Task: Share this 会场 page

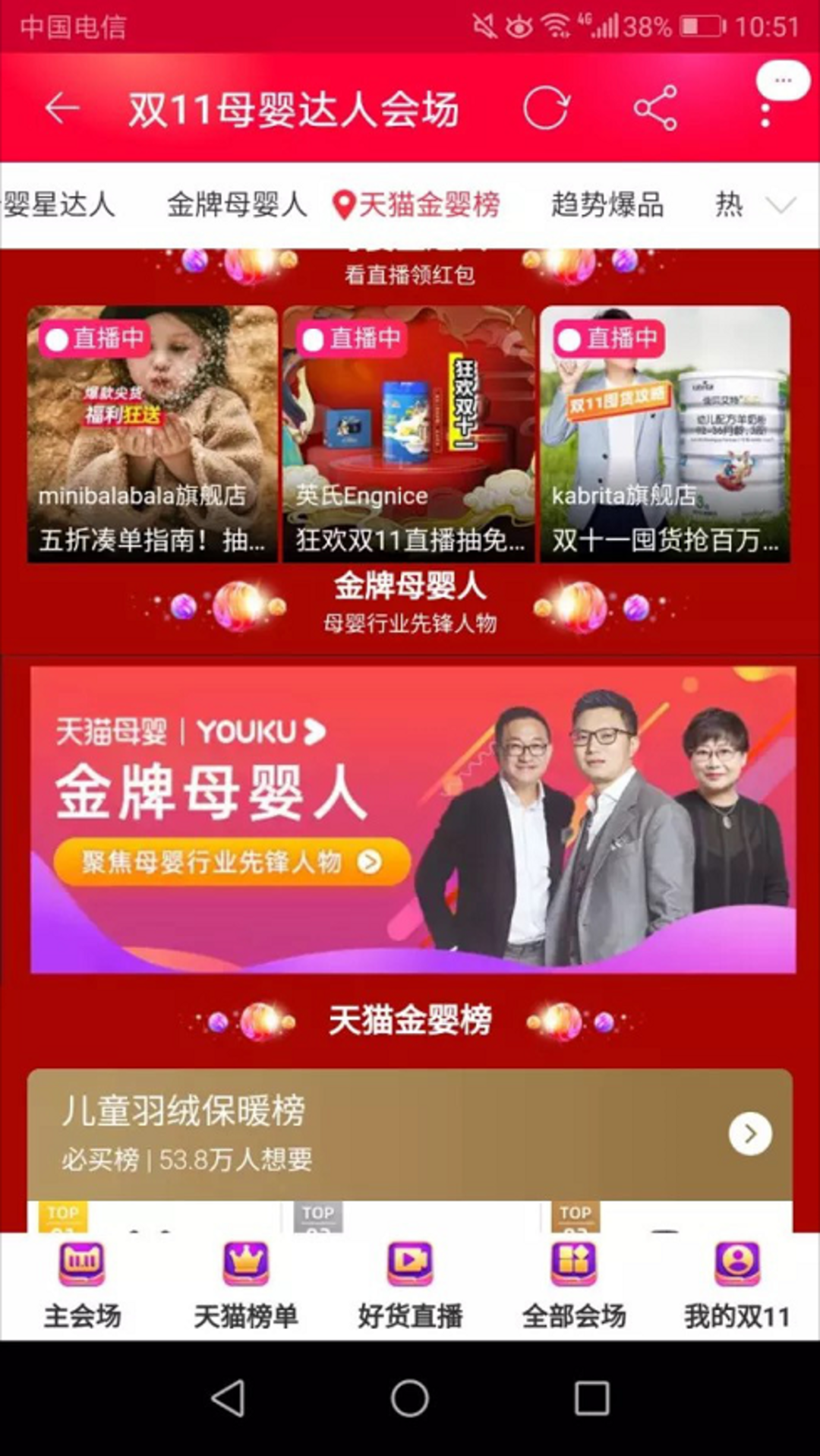Action: click(655, 109)
